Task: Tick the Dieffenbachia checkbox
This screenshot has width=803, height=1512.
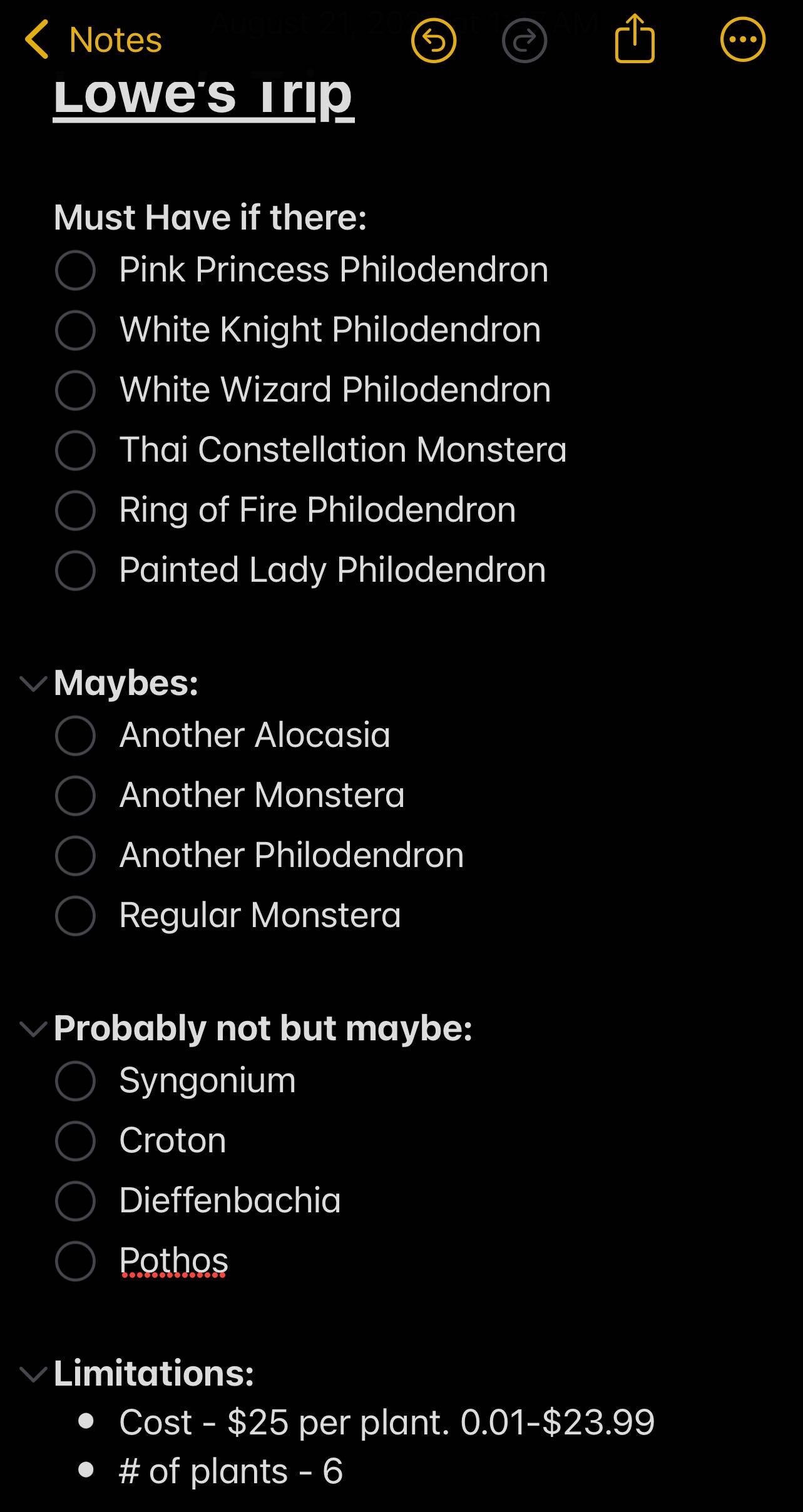Action: point(75,1201)
